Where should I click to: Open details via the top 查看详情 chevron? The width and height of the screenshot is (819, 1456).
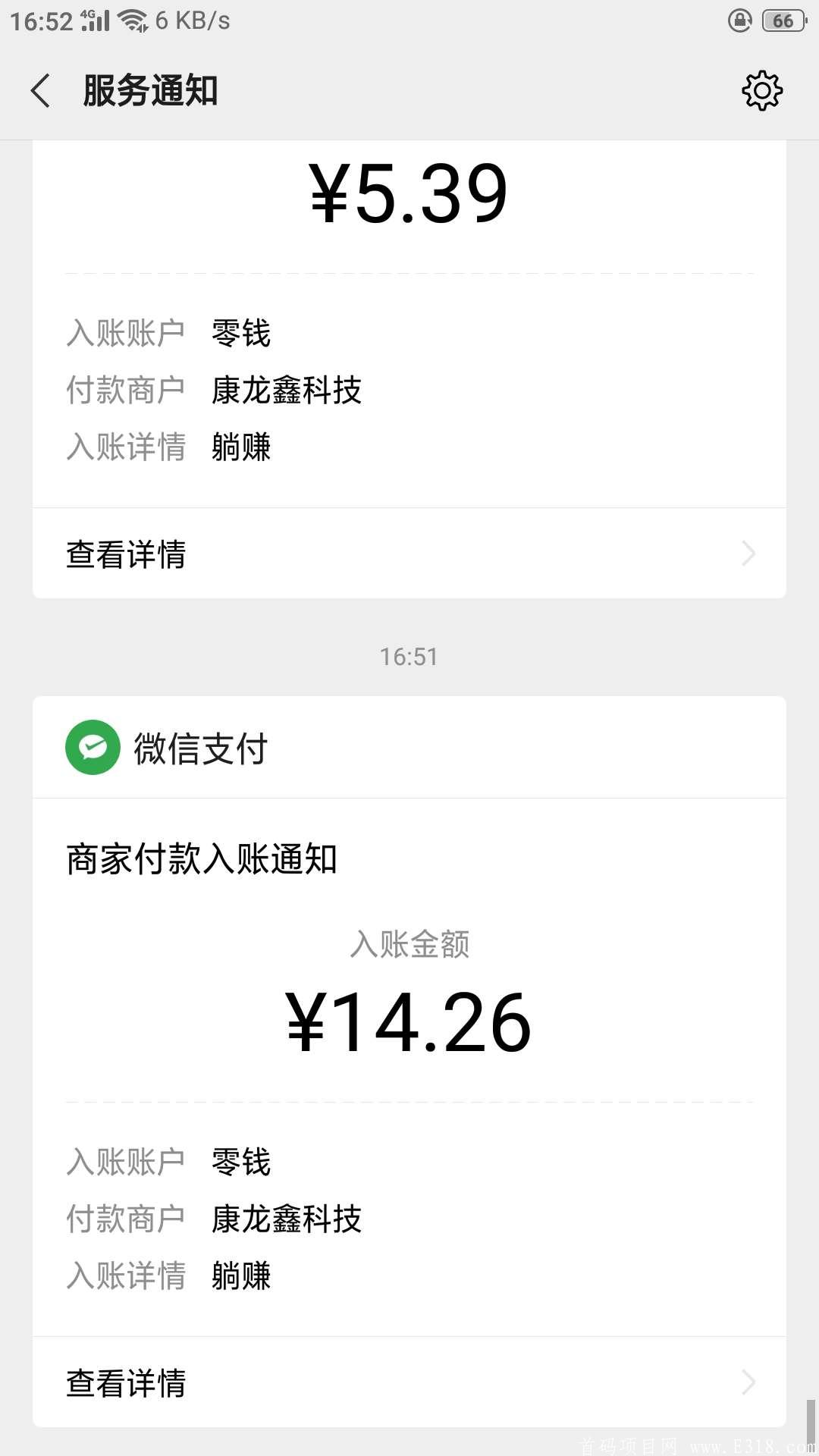tap(748, 553)
